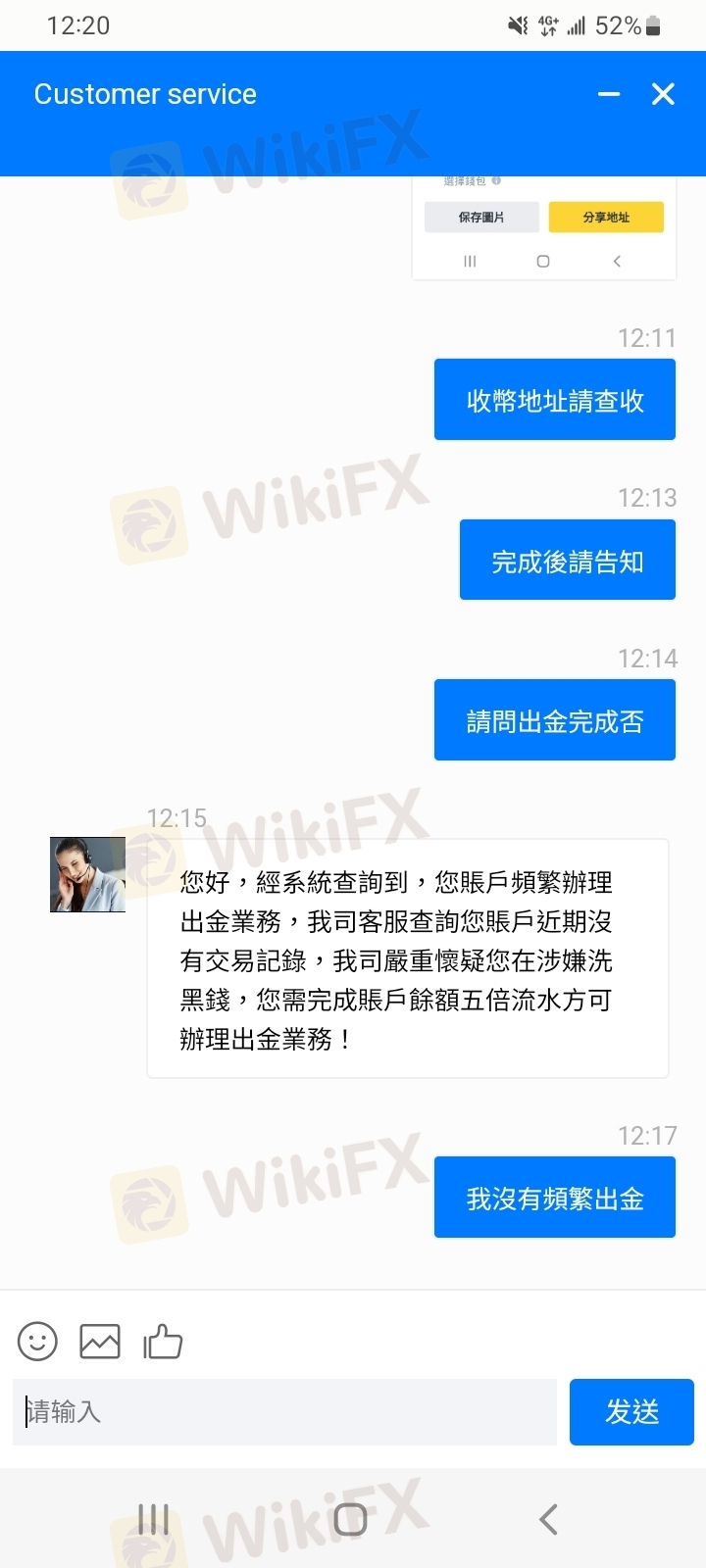
Task: Tap the thumbs-up rating icon
Action: (x=163, y=1341)
